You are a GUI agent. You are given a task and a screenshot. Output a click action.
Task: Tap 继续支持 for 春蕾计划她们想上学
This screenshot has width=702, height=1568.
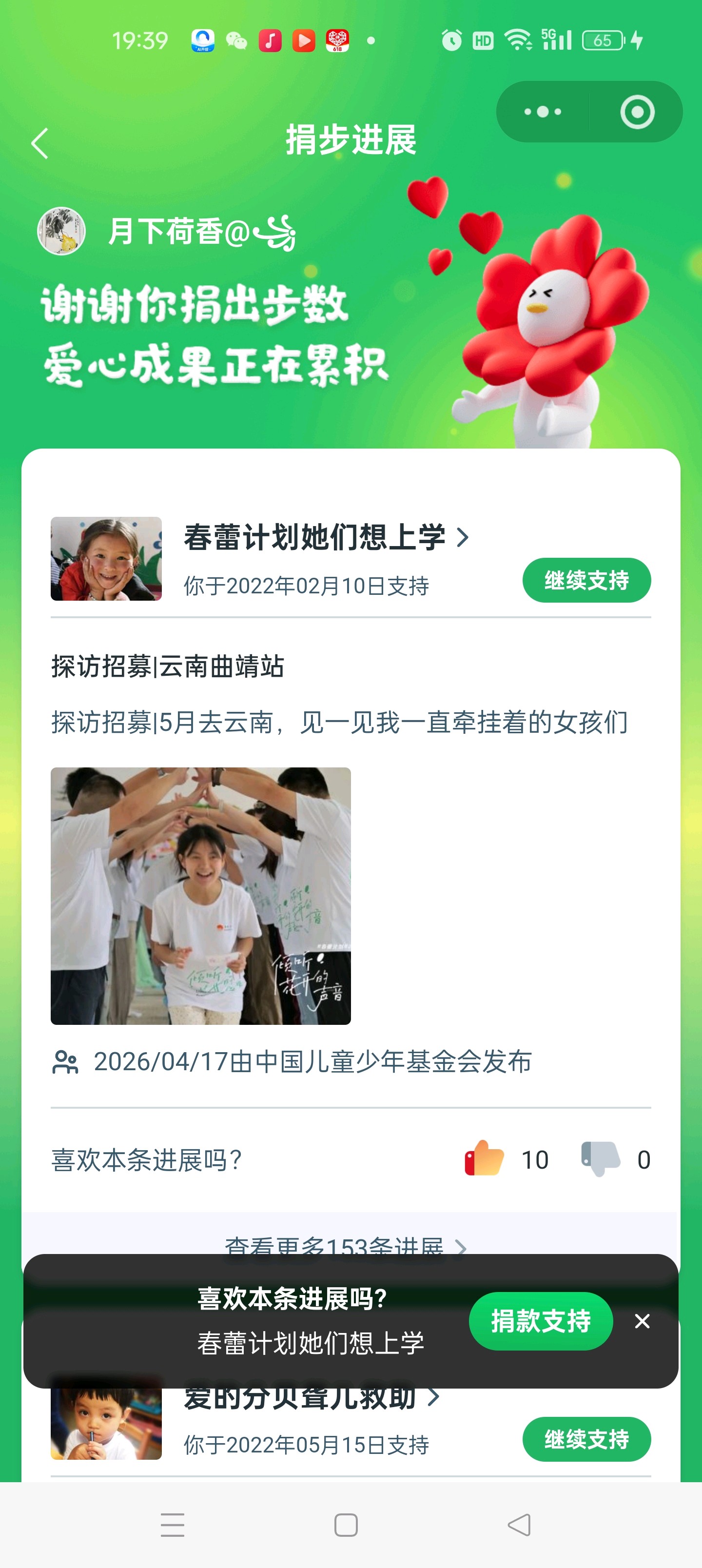click(x=585, y=580)
